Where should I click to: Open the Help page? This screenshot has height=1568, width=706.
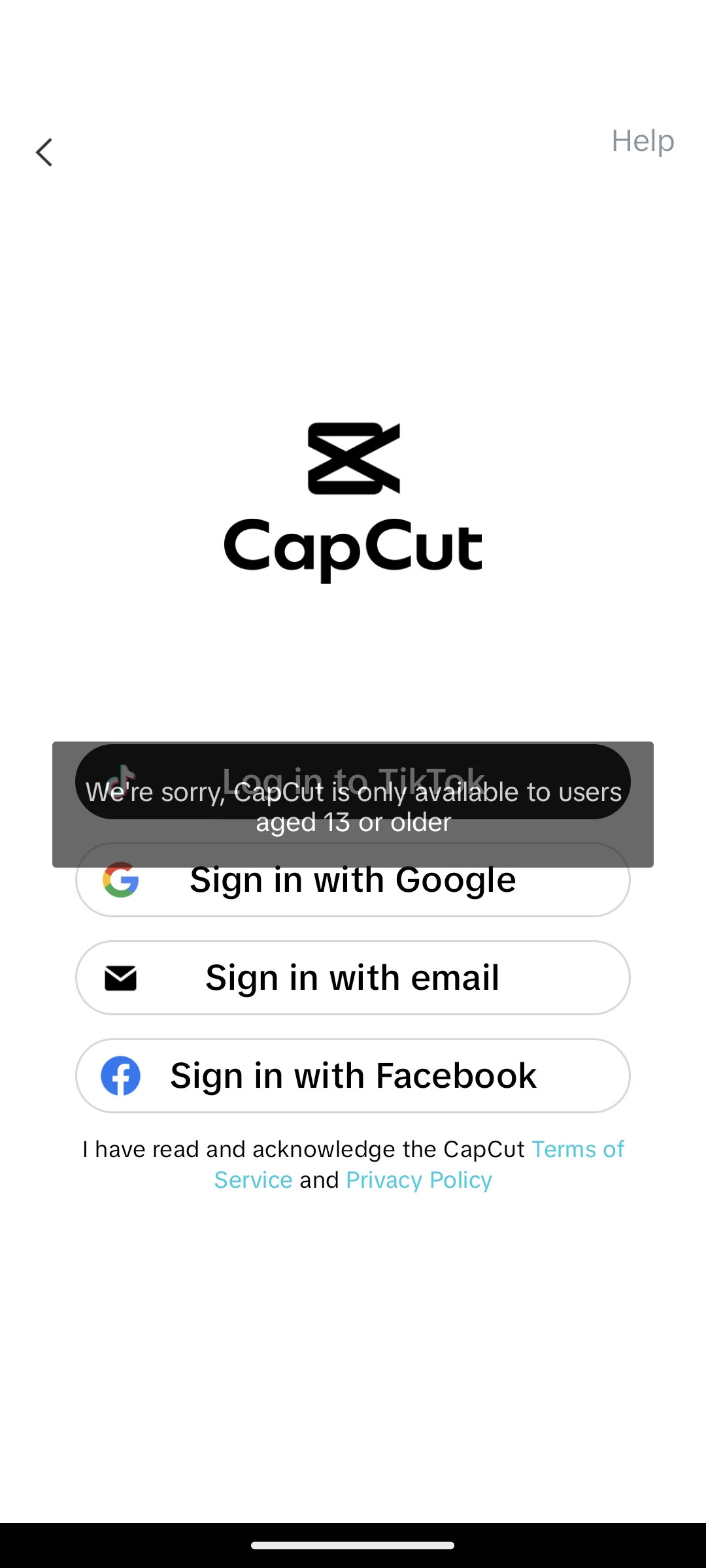point(643,141)
